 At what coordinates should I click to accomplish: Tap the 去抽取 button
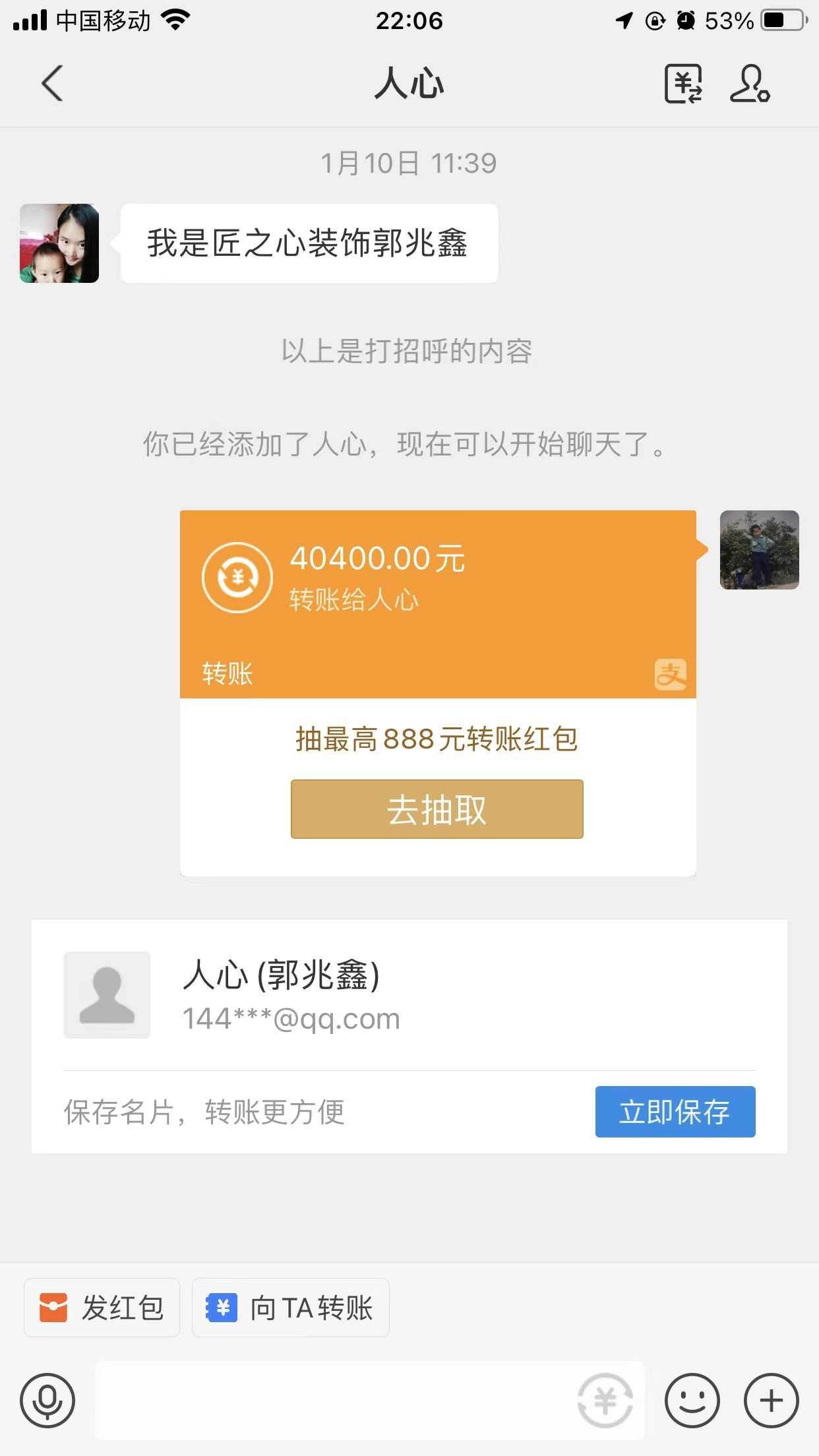click(x=437, y=809)
